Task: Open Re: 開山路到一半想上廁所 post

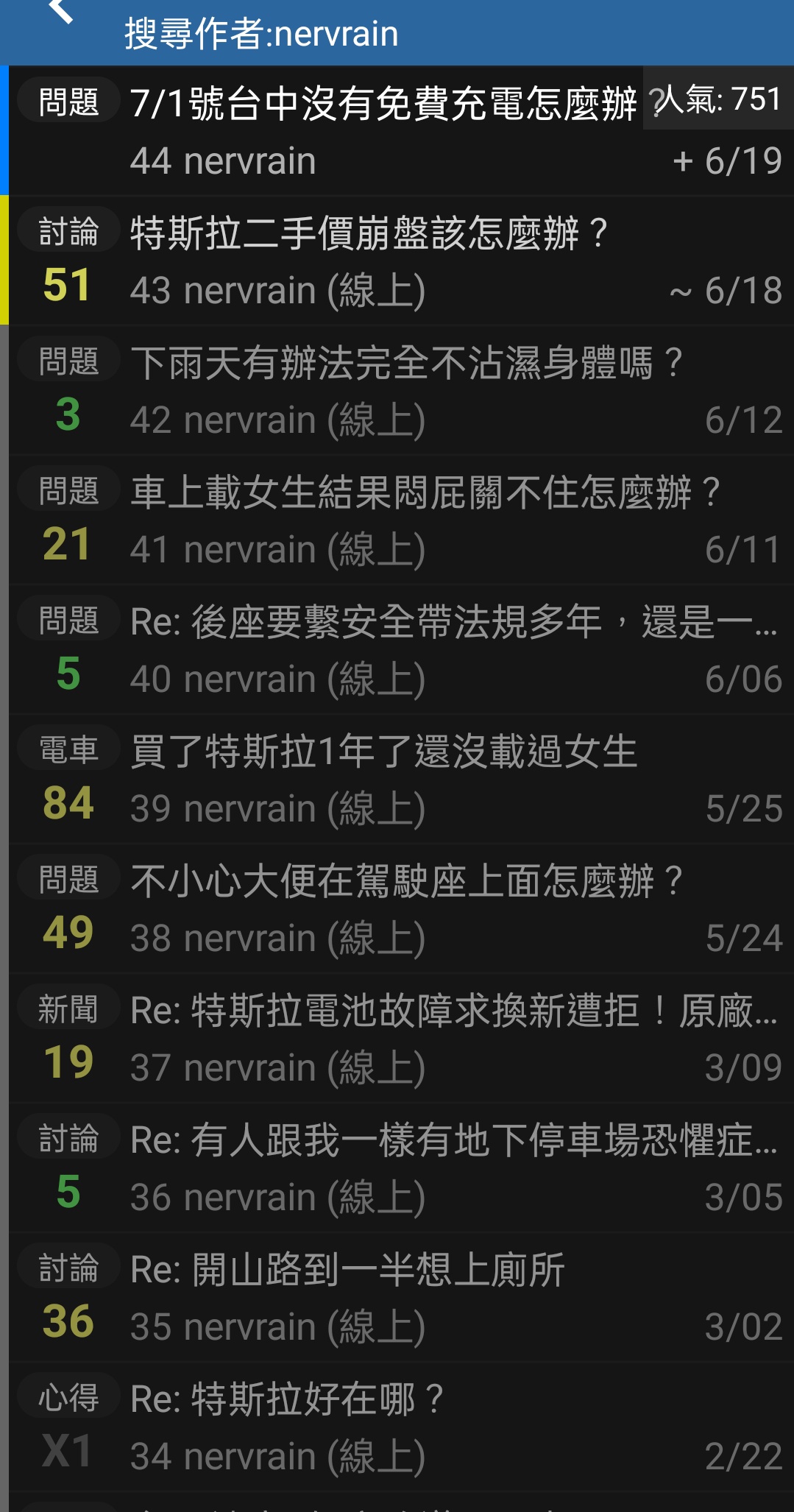Action: point(347,1271)
